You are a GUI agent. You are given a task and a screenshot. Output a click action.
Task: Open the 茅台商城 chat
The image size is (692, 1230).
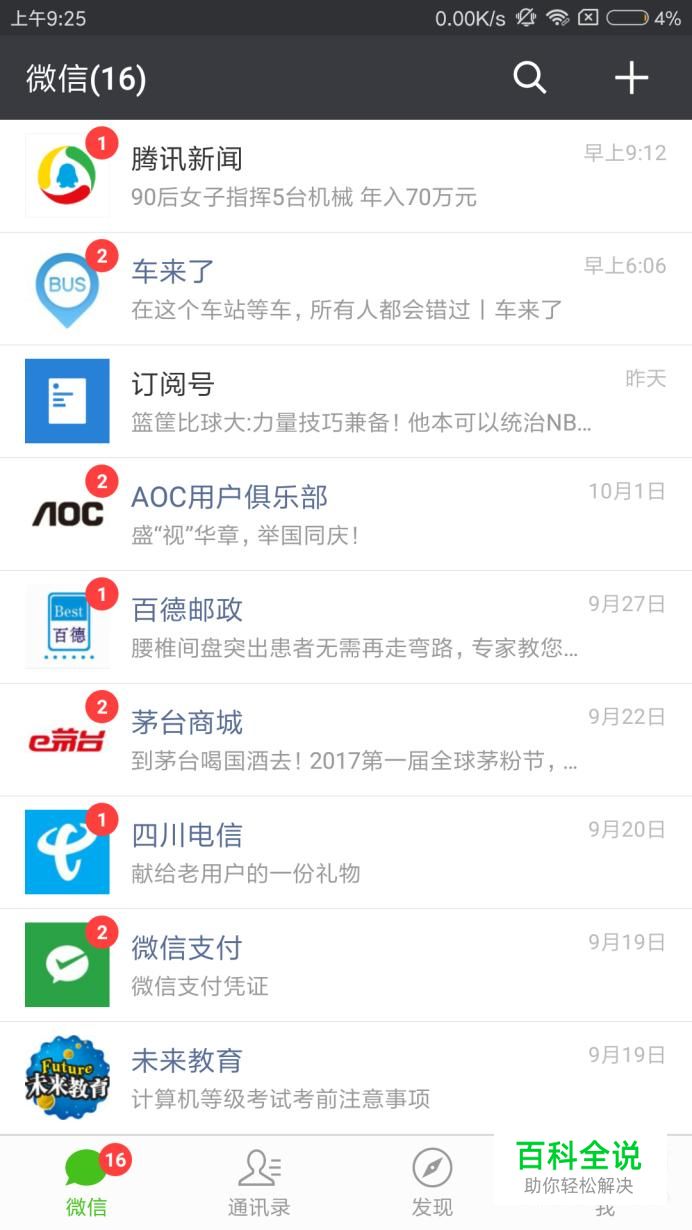tap(346, 740)
